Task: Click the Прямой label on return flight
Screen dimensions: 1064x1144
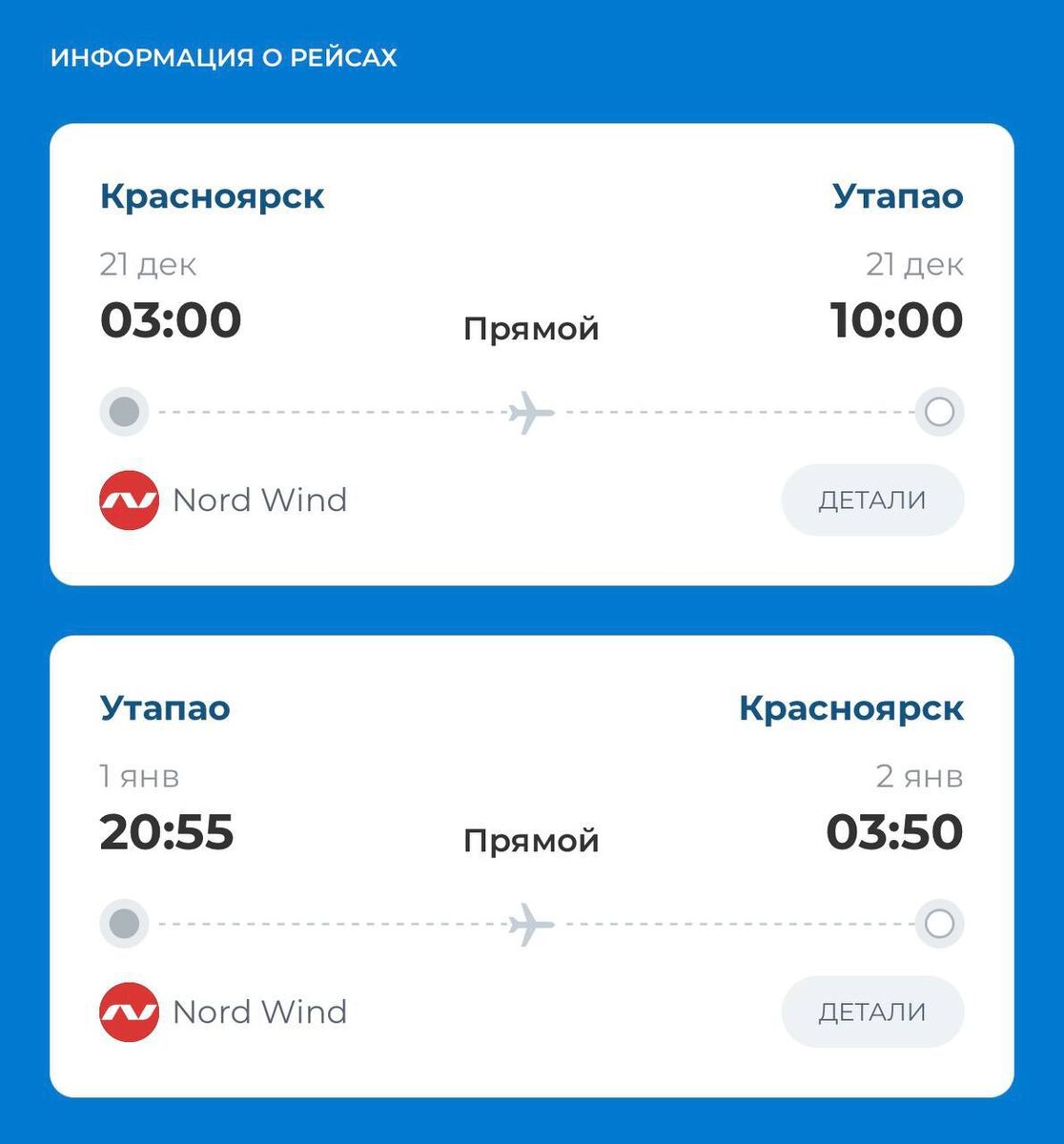Action: pyautogui.click(x=531, y=840)
